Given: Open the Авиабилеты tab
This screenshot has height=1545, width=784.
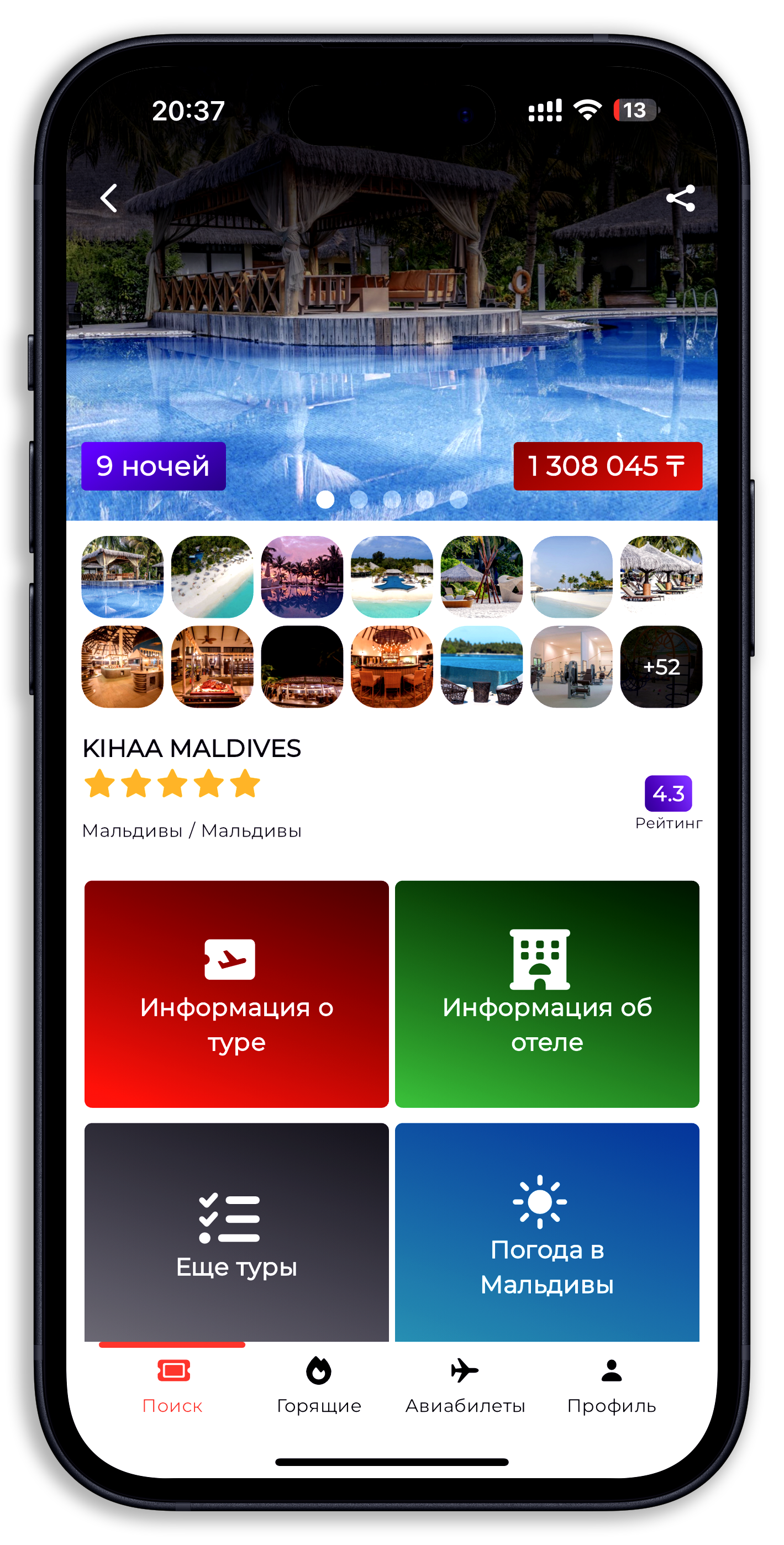Looking at the screenshot, I should pyautogui.click(x=465, y=1385).
